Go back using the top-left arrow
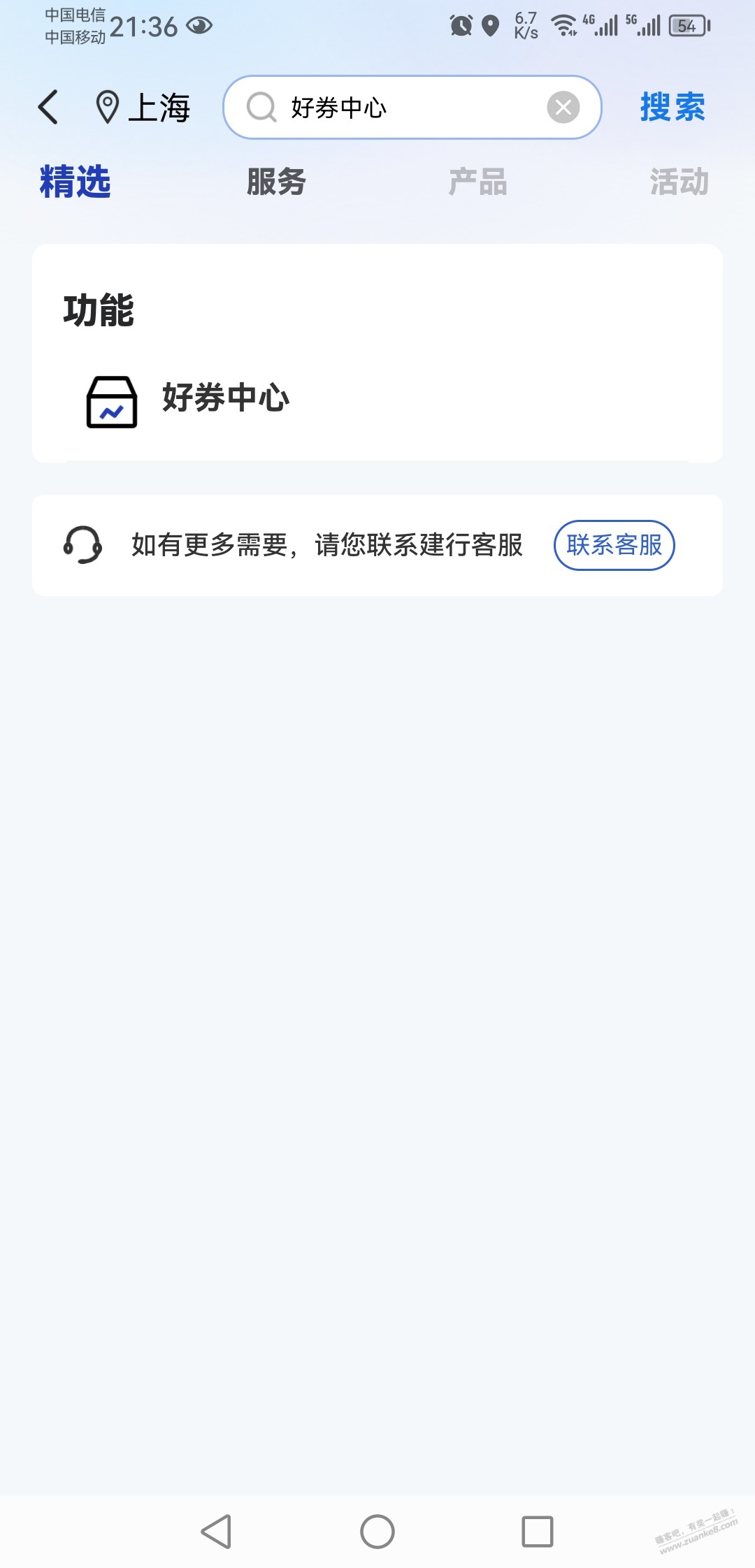This screenshot has height=1568, width=755. pyautogui.click(x=48, y=108)
